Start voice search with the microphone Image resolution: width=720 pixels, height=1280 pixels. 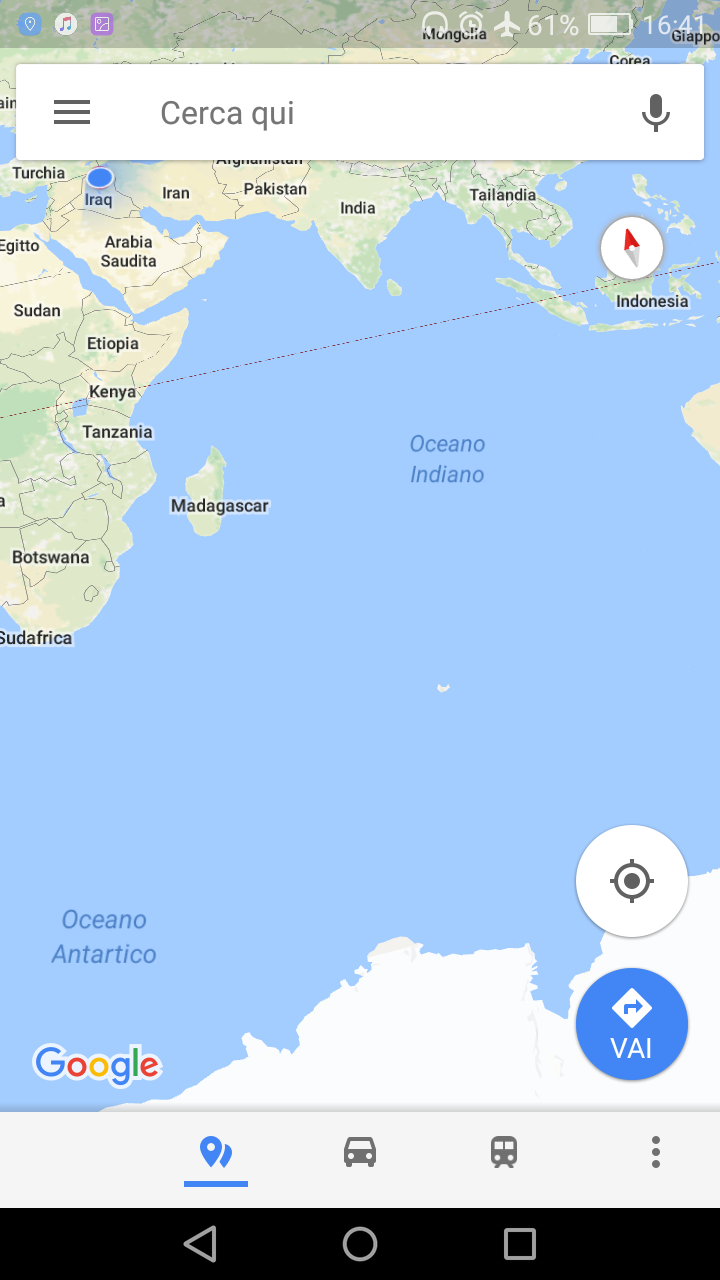point(655,113)
